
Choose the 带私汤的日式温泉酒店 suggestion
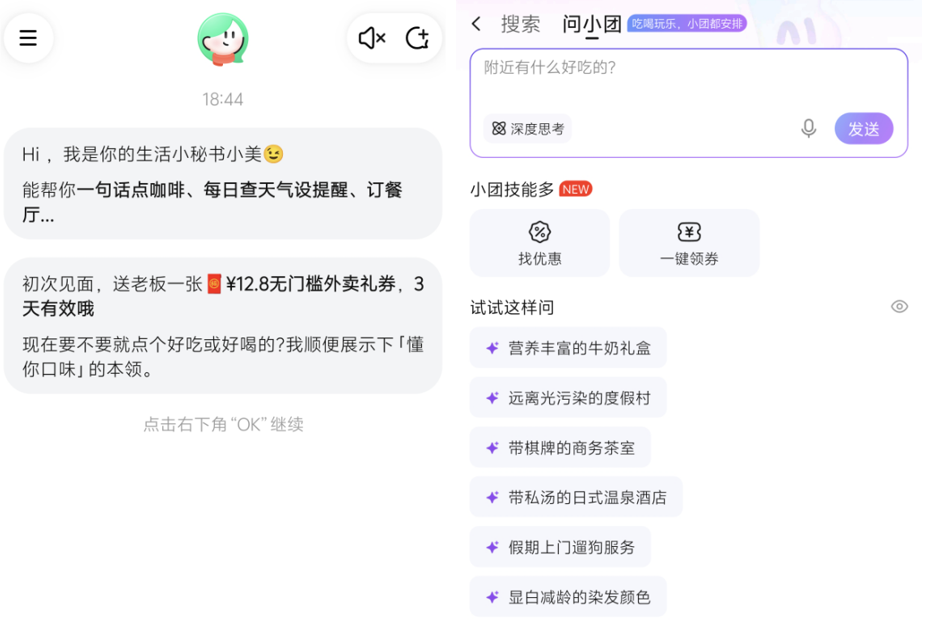[576, 497]
